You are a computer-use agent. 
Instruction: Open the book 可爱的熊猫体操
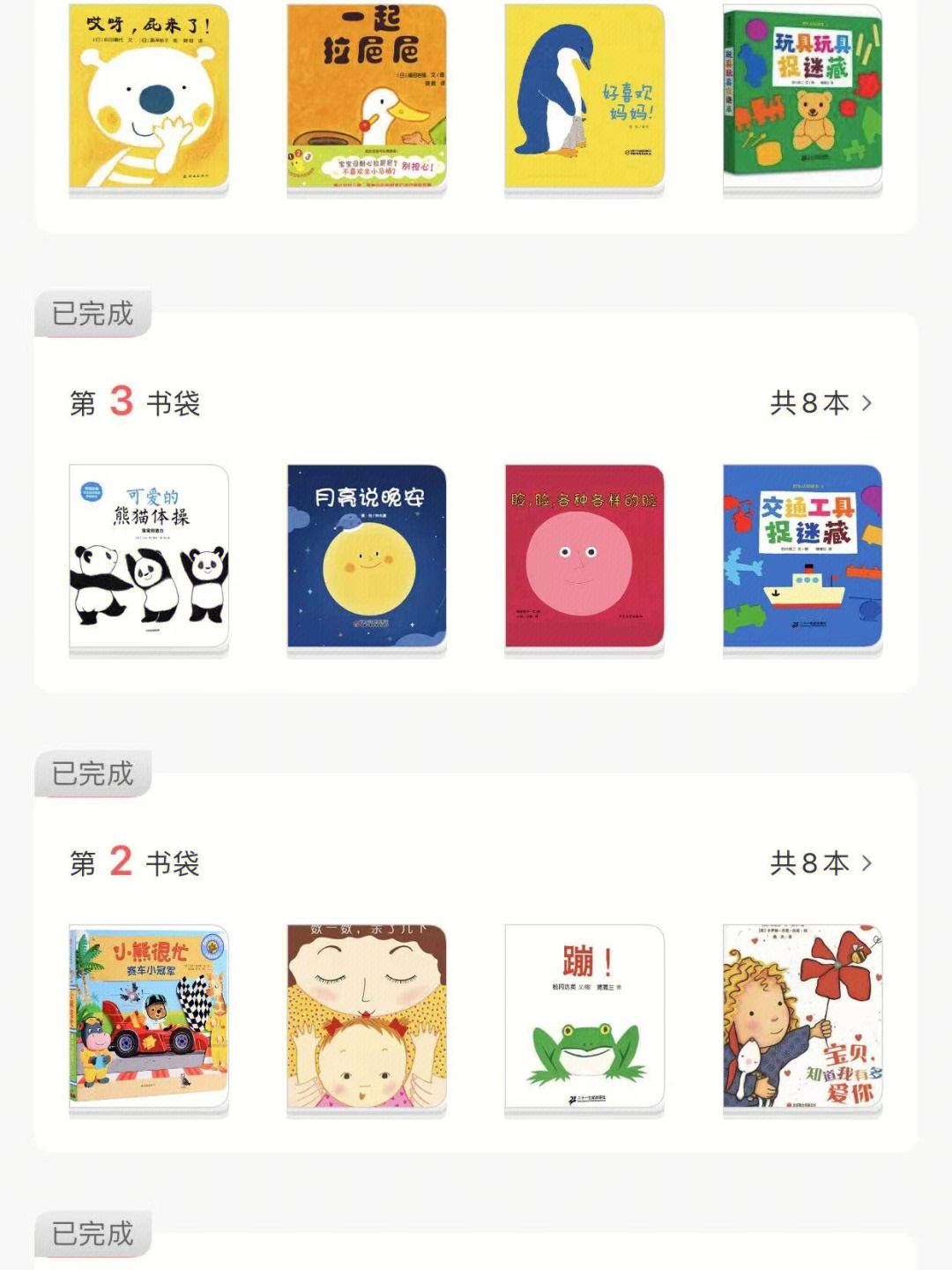point(148,557)
